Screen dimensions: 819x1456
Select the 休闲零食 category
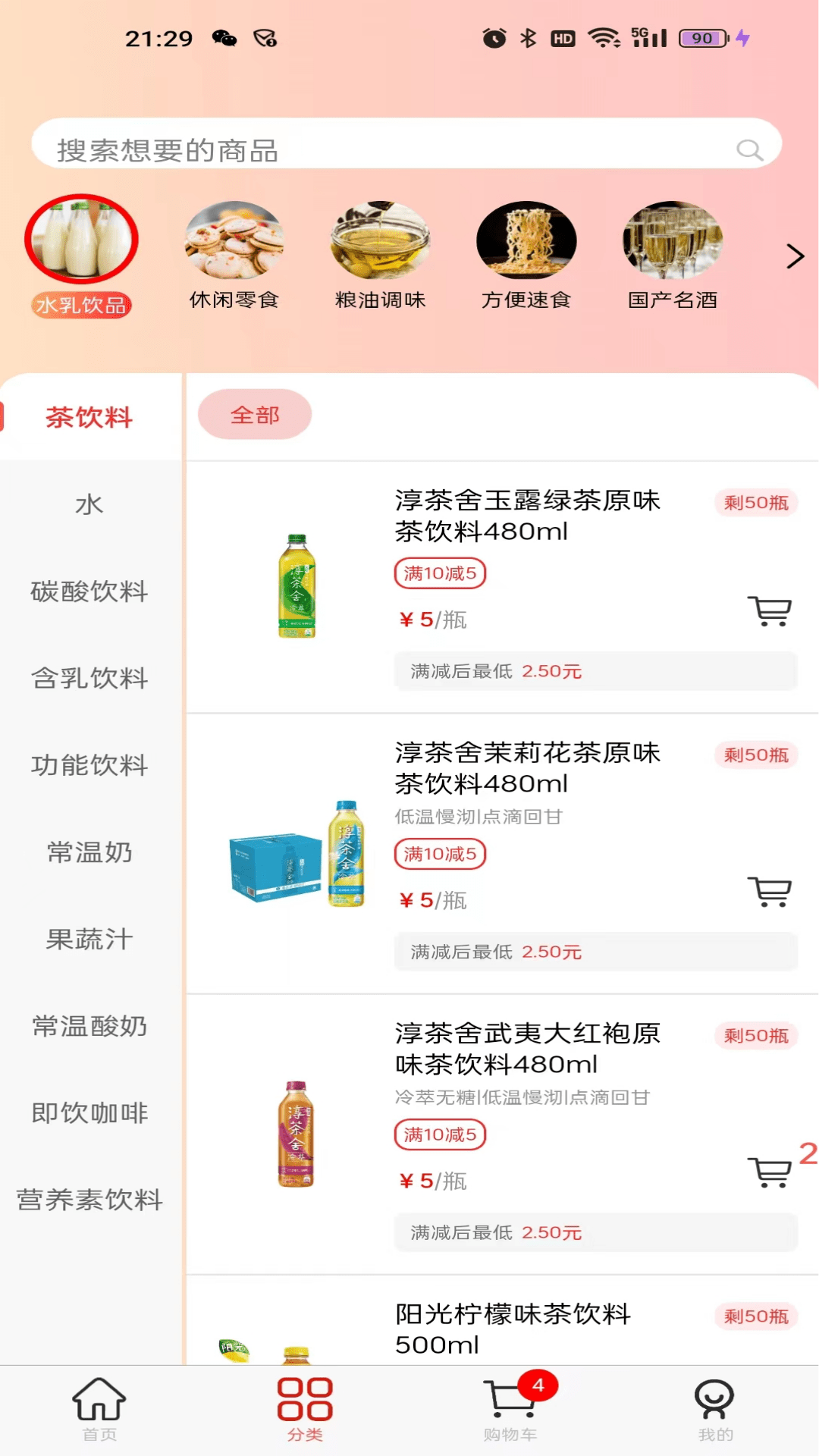(234, 254)
